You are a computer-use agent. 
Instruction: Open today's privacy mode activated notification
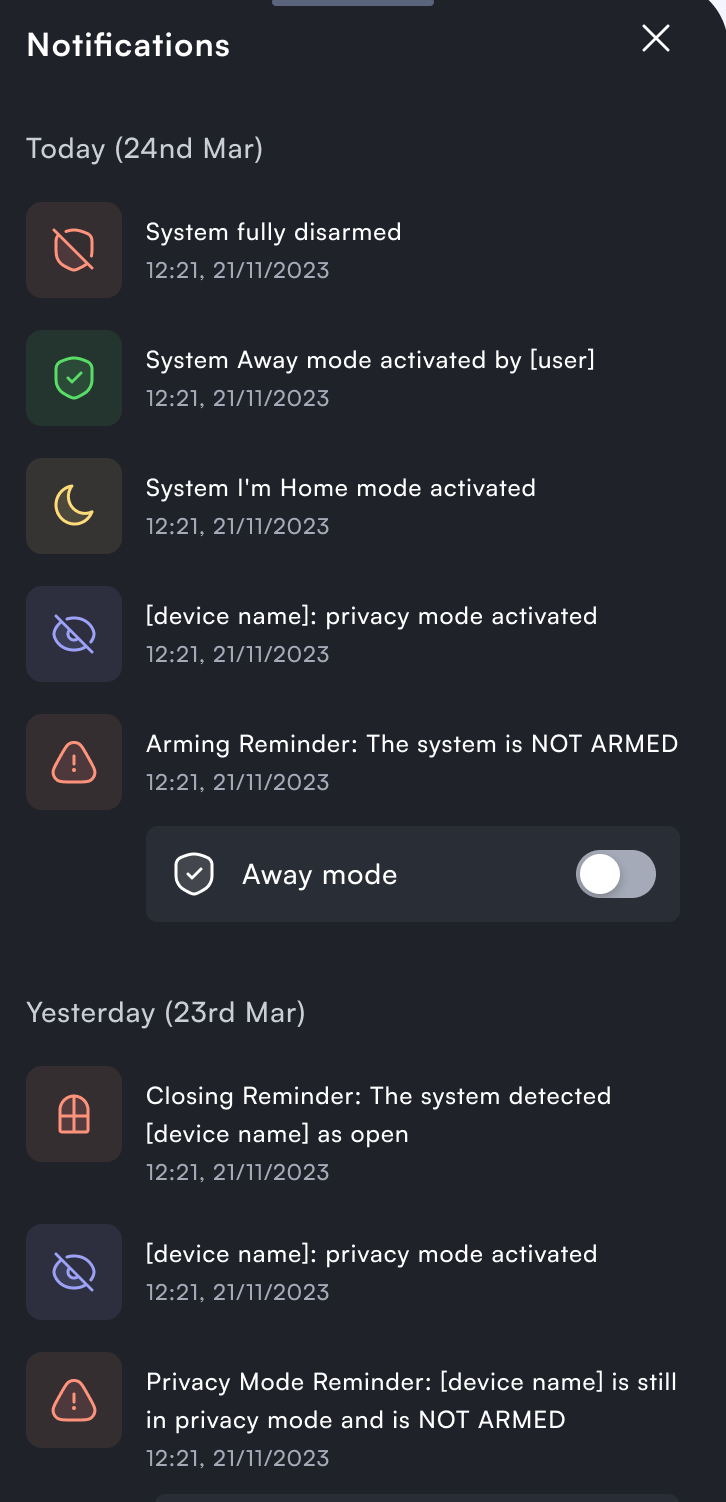click(353, 634)
